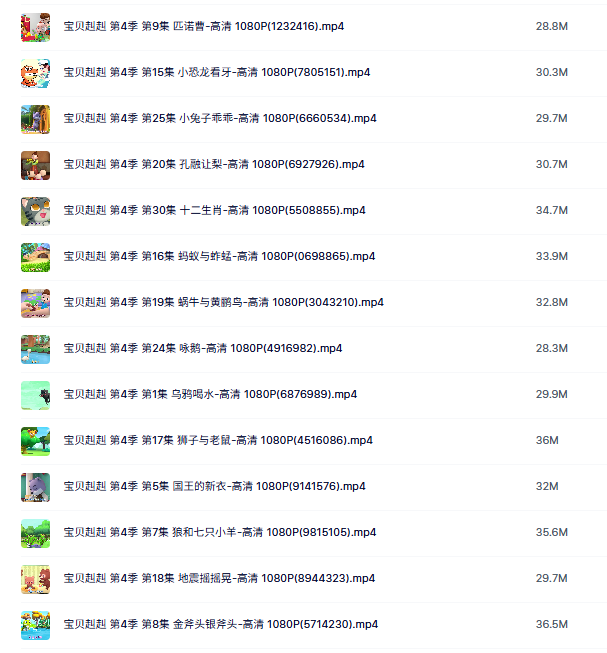Select the 第25集 小兔子乖乖 video

point(219,118)
